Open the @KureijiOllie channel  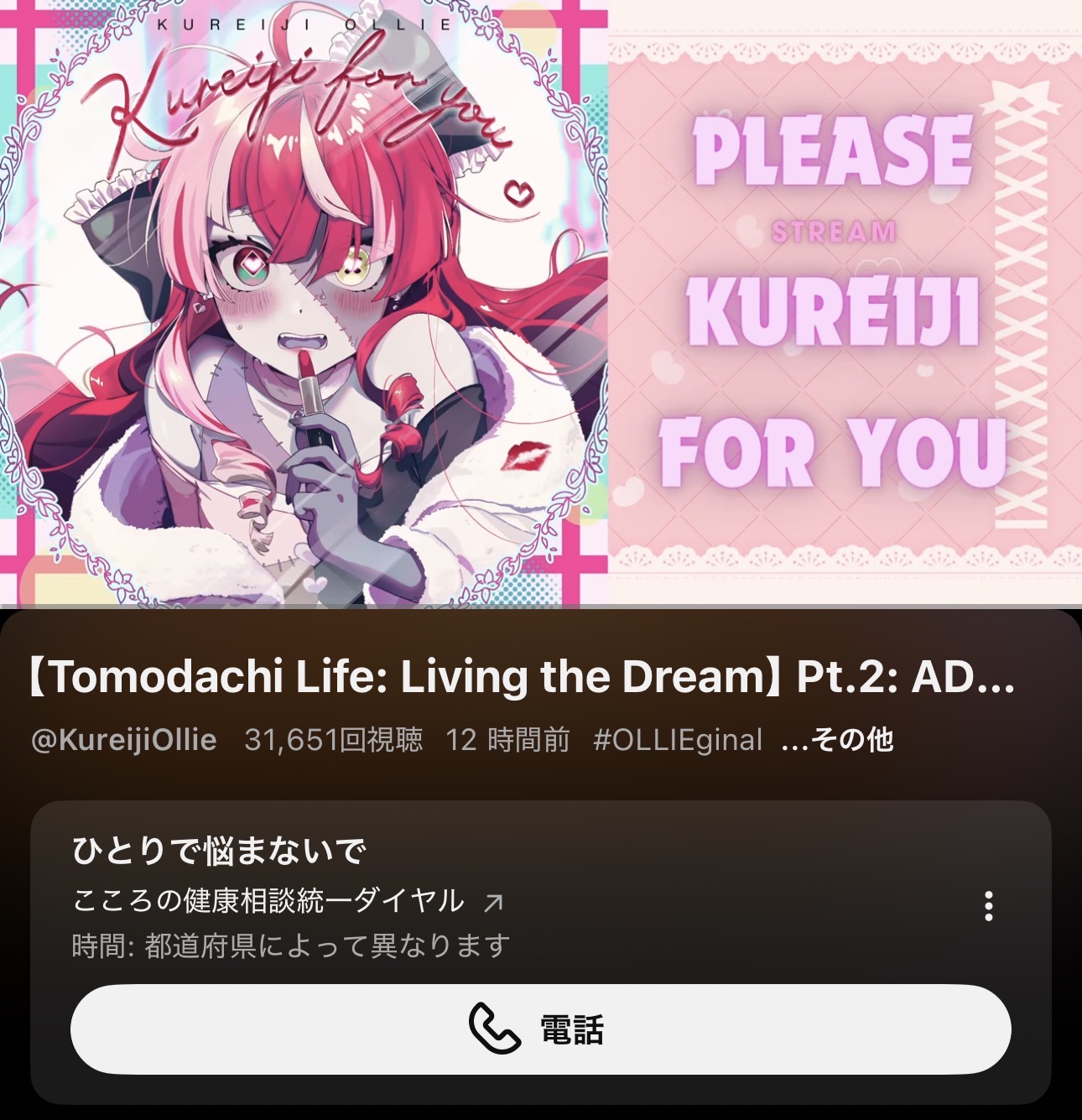click(124, 740)
